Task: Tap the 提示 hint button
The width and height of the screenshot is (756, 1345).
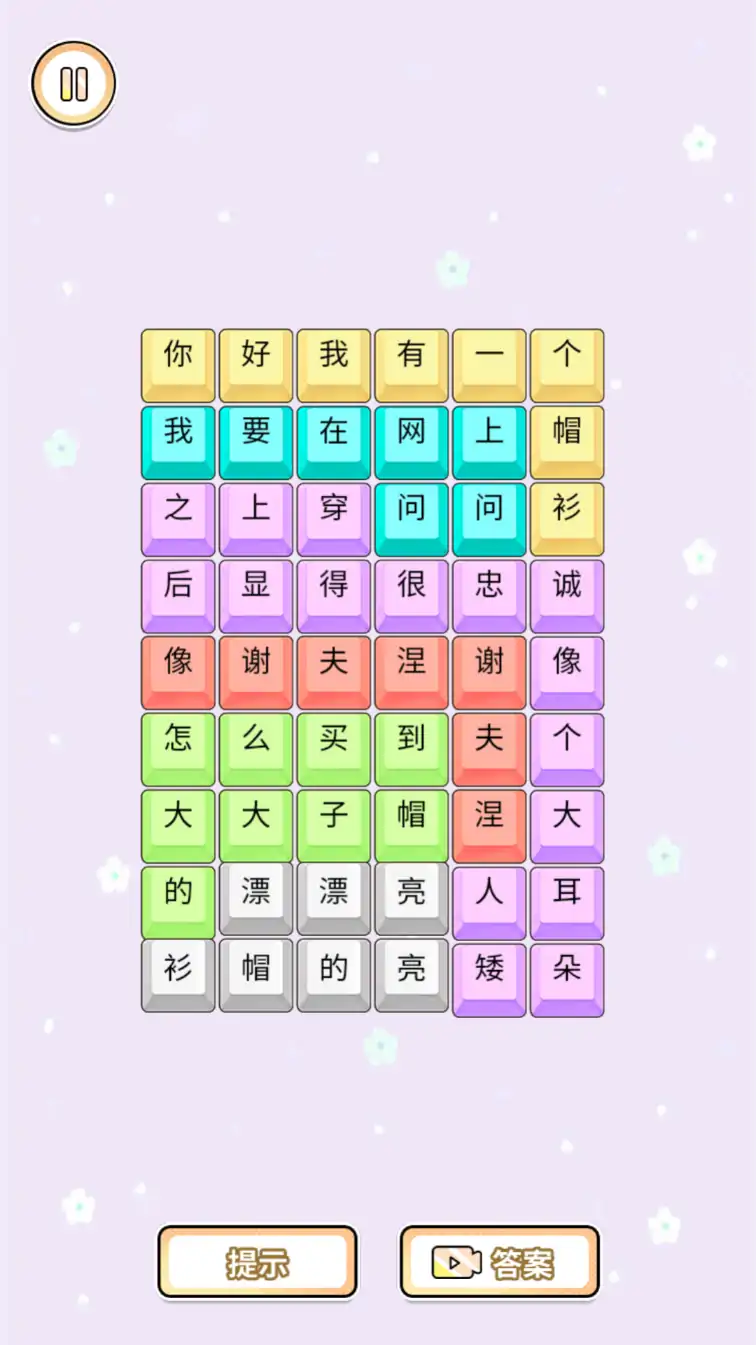Action: (257, 1263)
